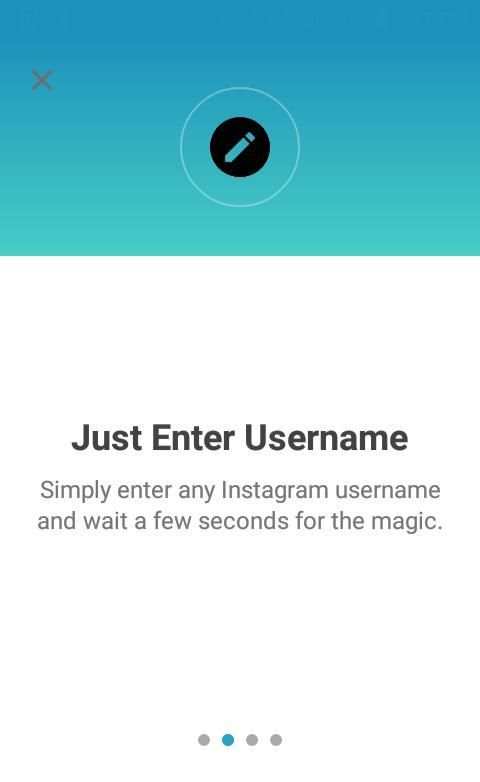Jump to the first page indicator dot
The width and height of the screenshot is (480, 782).
204,740
